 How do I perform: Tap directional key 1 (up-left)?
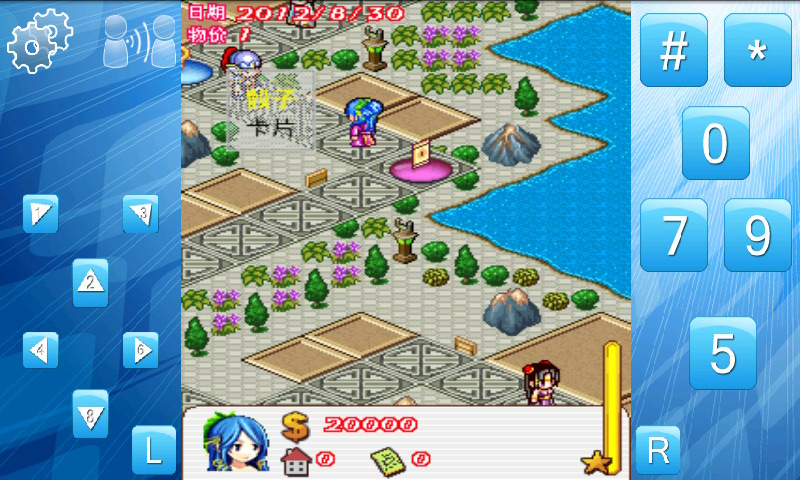pos(40,213)
